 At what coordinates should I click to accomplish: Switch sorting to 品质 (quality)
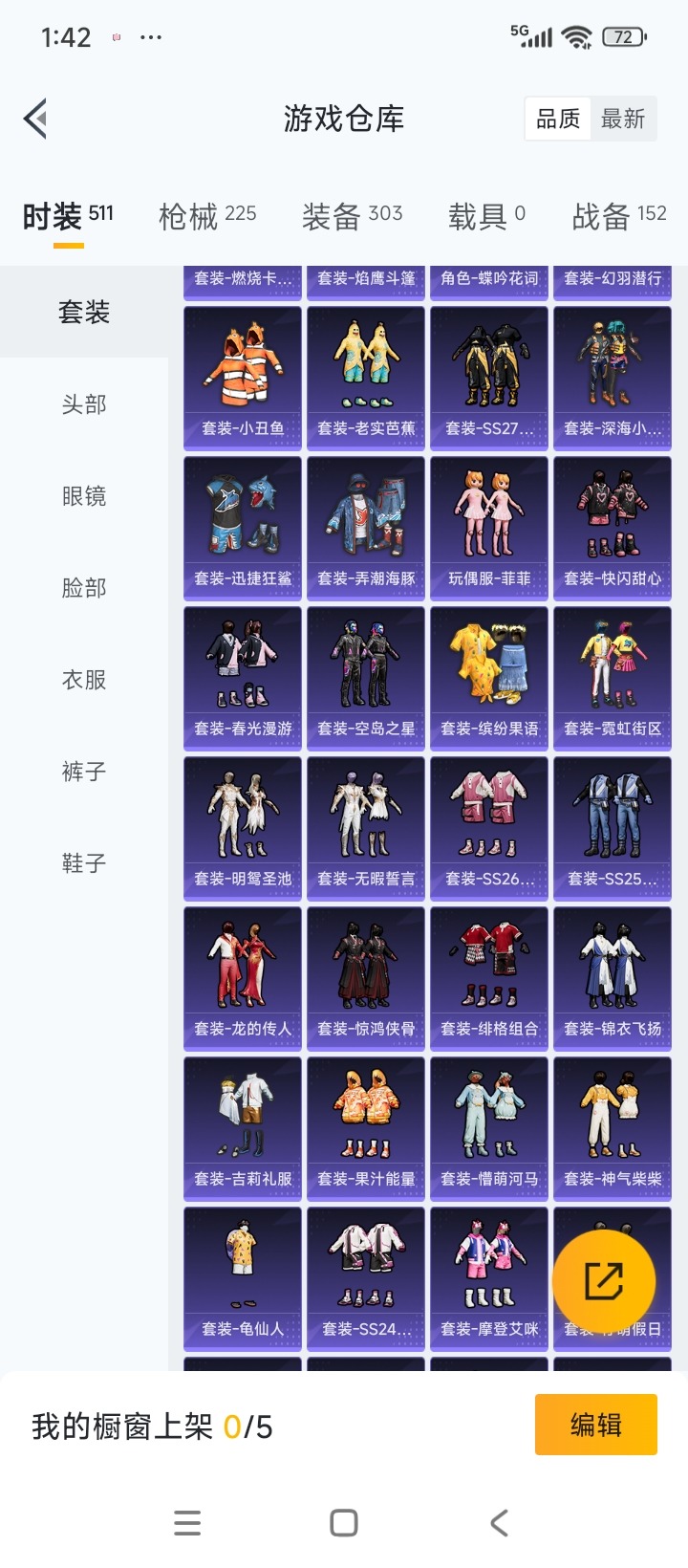tap(557, 118)
